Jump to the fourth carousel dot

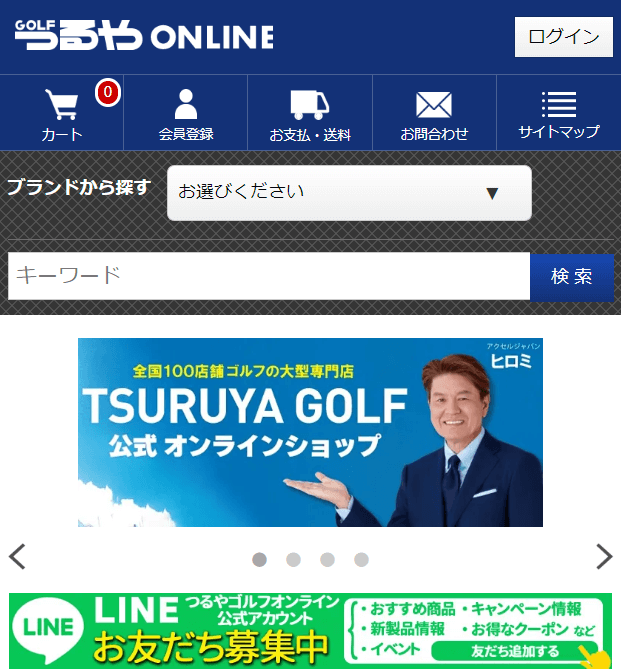coord(361,559)
